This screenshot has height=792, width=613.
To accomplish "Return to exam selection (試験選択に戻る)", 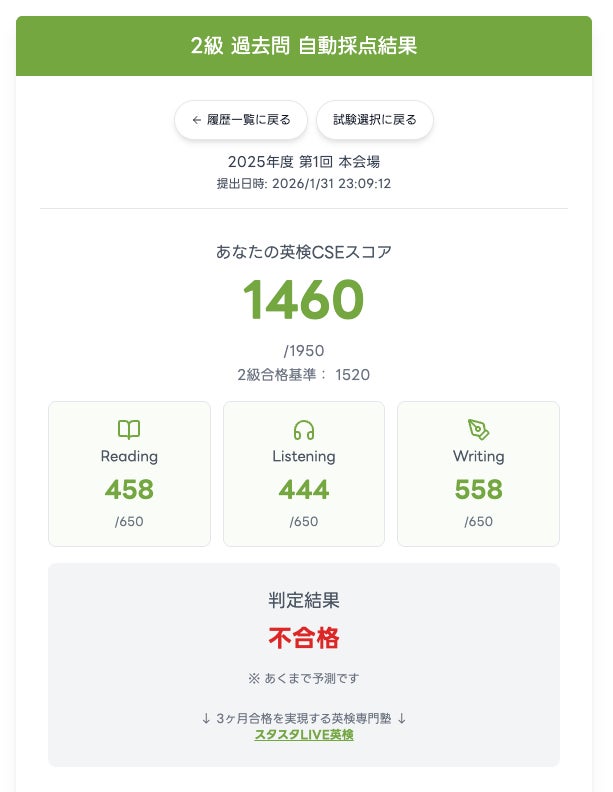I will coord(375,120).
